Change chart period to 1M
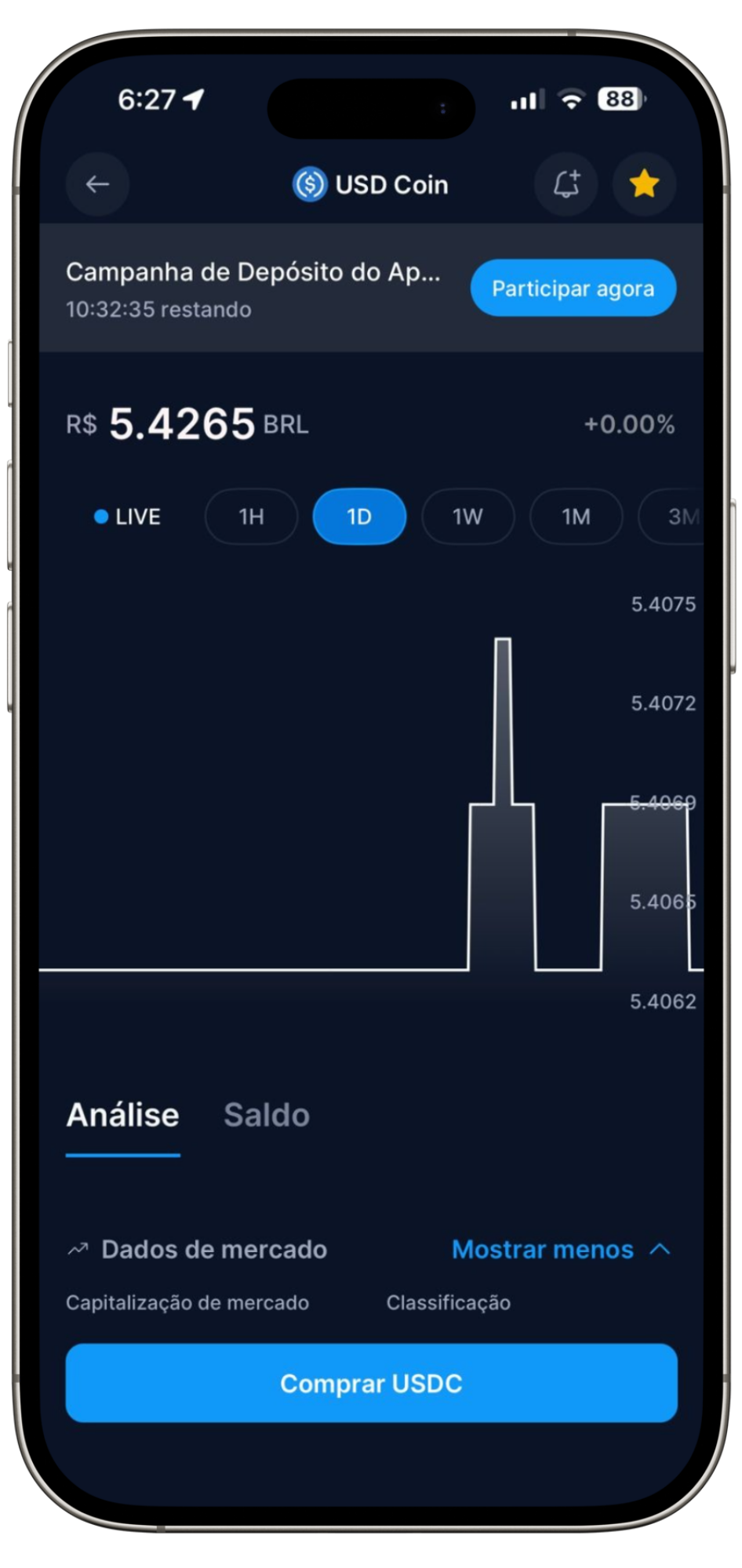This screenshot has width=742, height=1568. pyautogui.click(x=576, y=517)
